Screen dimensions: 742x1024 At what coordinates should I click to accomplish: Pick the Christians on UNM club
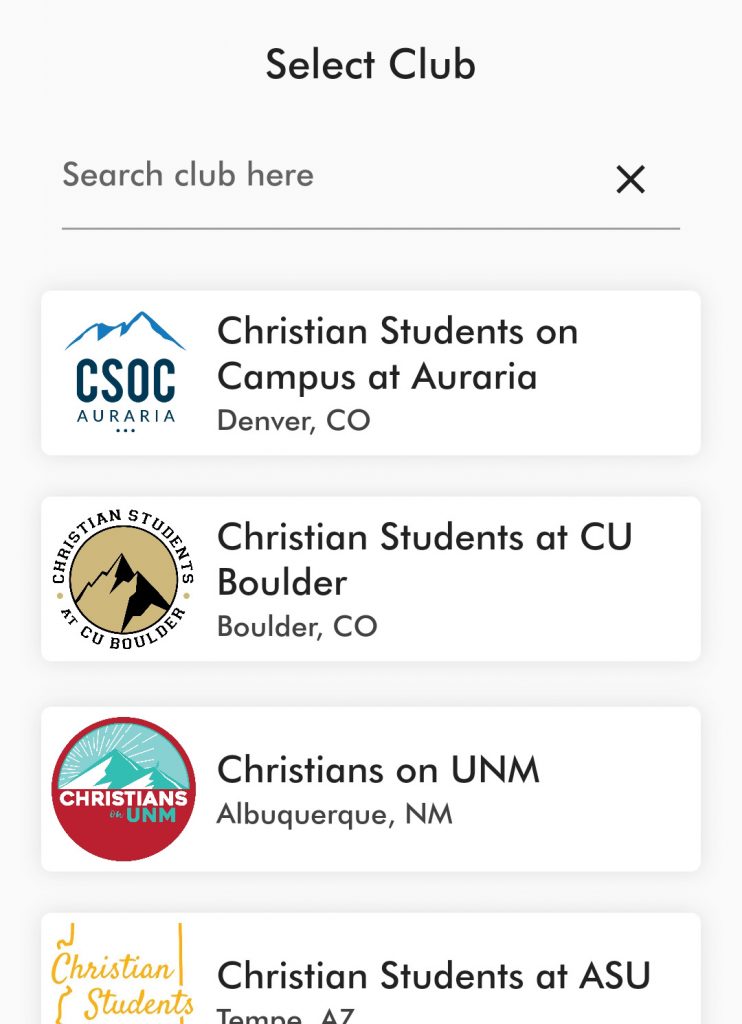pos(370,788)
